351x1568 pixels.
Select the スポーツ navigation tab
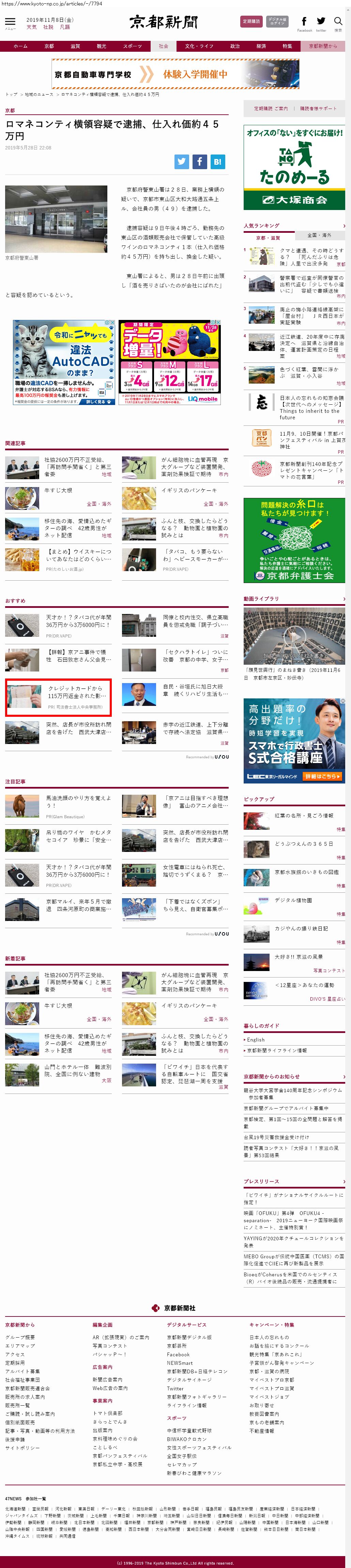pyautogui.click(x=132, y=46)
